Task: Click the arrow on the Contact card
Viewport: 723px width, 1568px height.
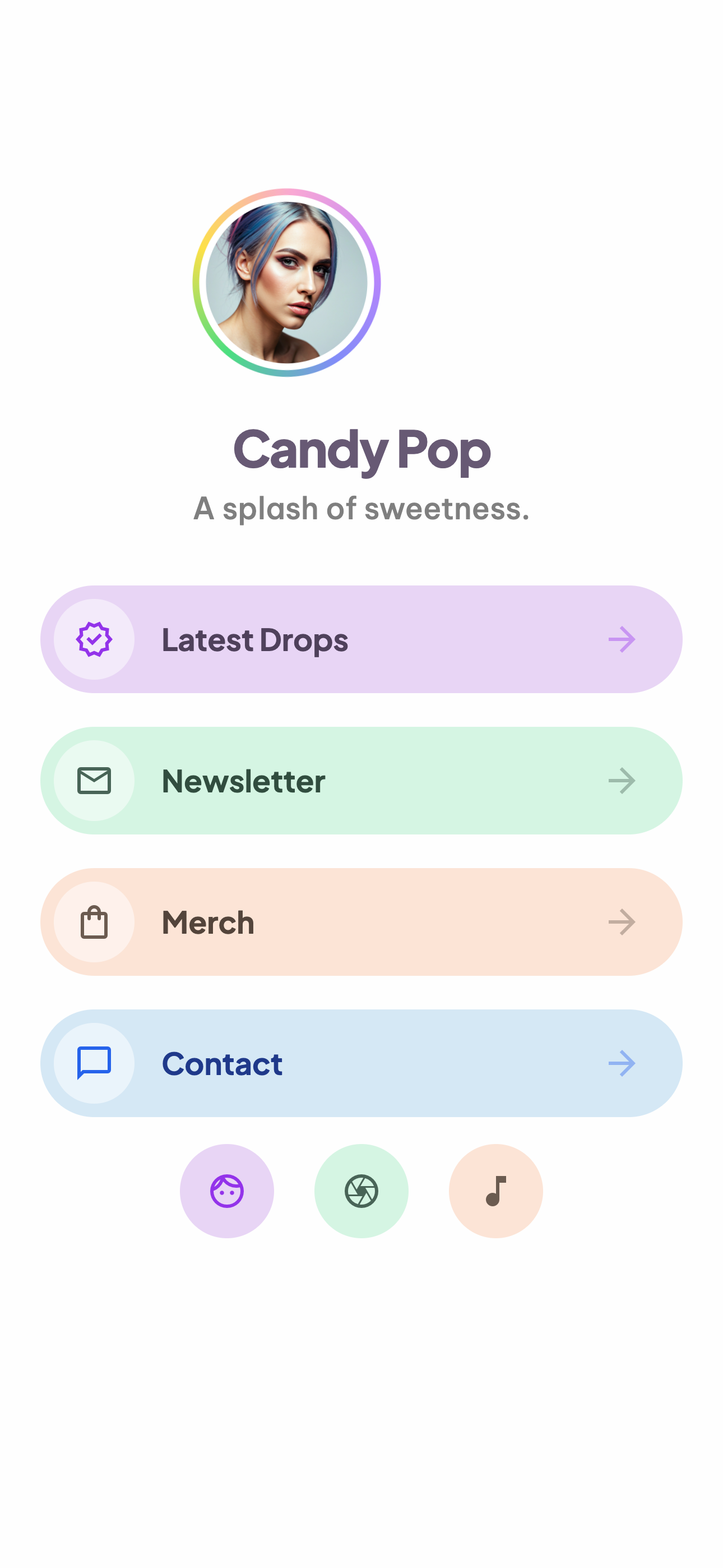Action: [622, 1063]
